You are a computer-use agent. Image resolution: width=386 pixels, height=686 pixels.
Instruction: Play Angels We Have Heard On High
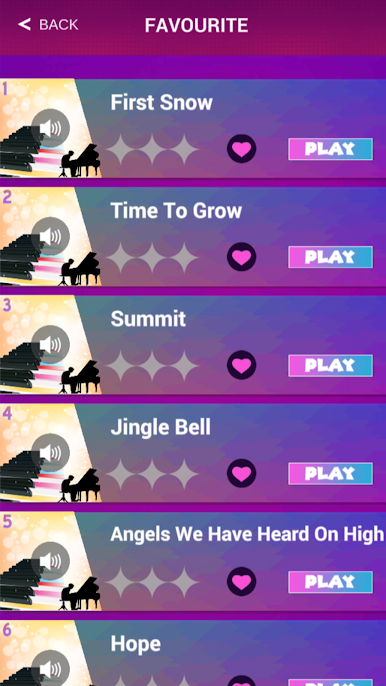(330, 582)
